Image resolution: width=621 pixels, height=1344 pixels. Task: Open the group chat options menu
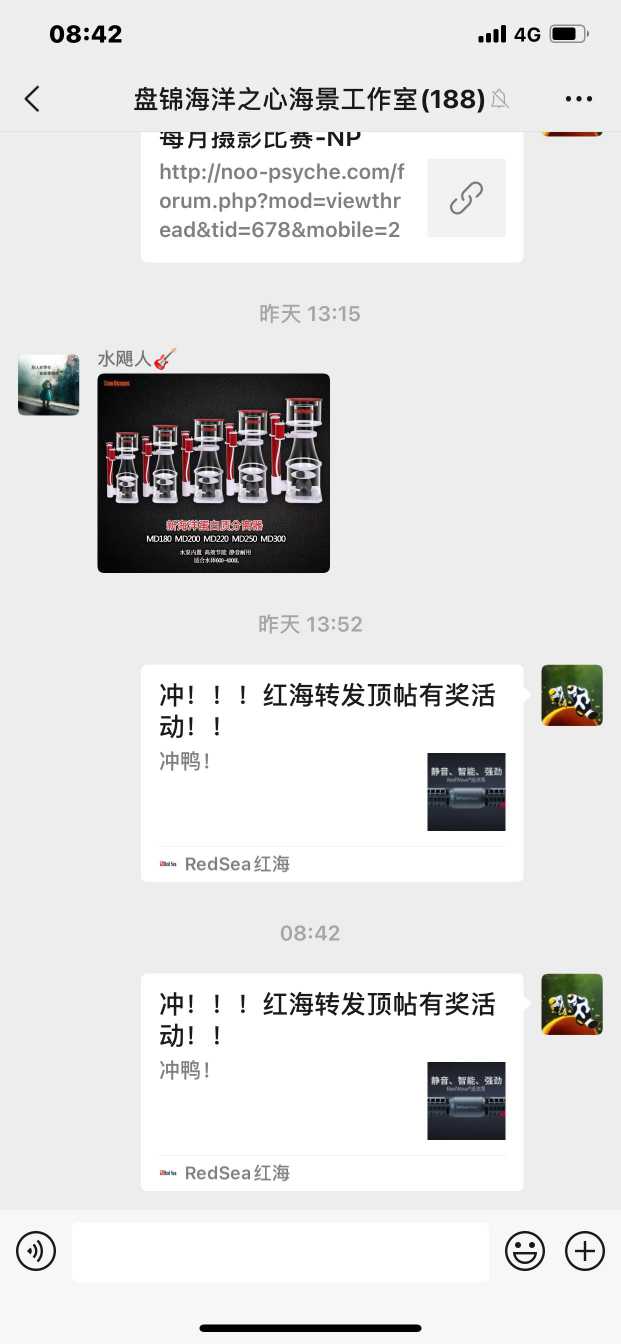579,98
